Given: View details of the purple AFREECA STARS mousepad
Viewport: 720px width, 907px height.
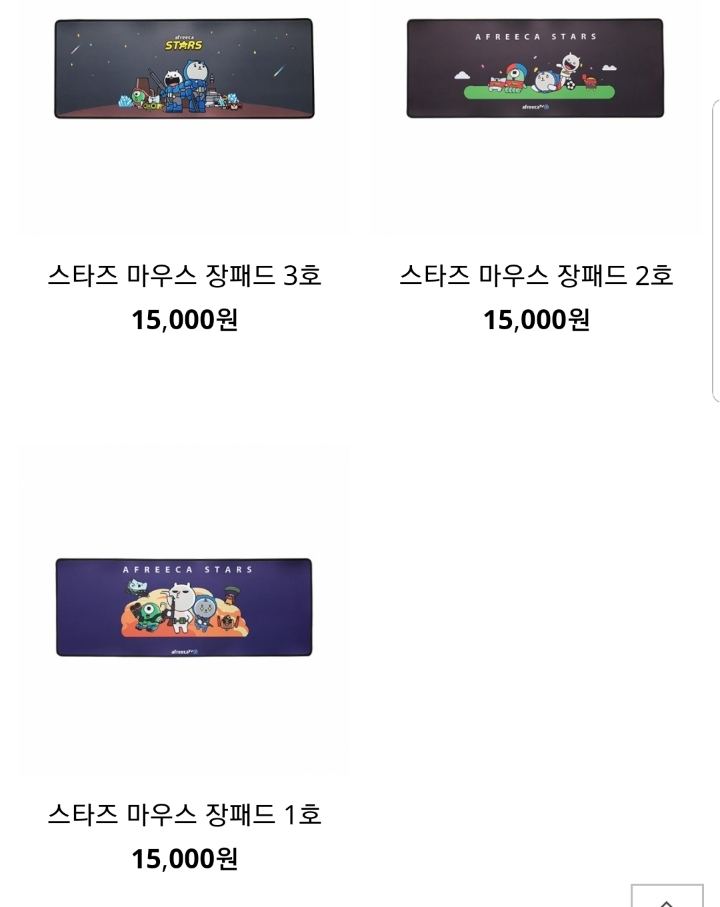Looking at the screenshot, I should (x=183, y=608).
